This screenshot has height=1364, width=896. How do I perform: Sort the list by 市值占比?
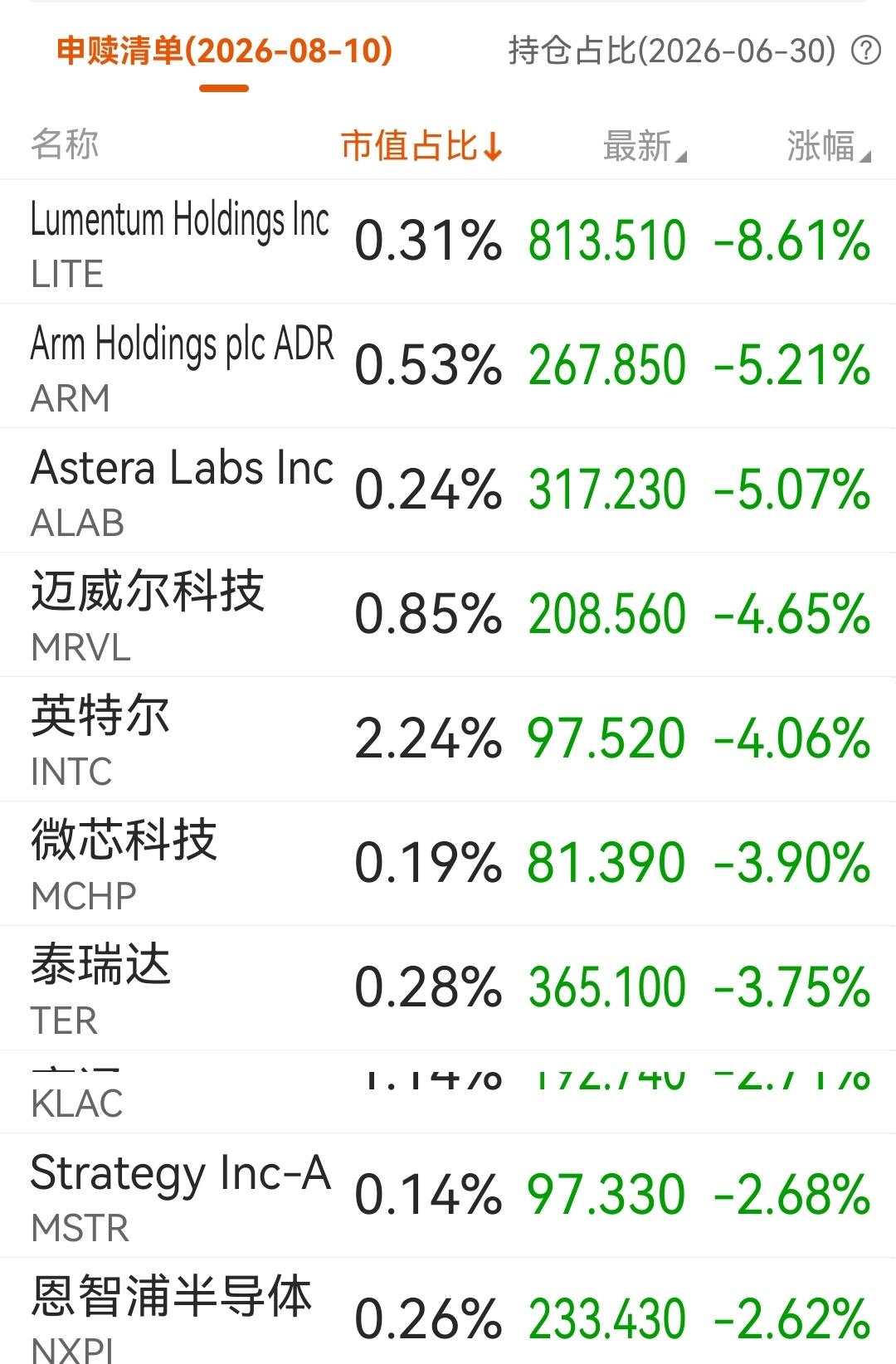click(x=421, y=146)
